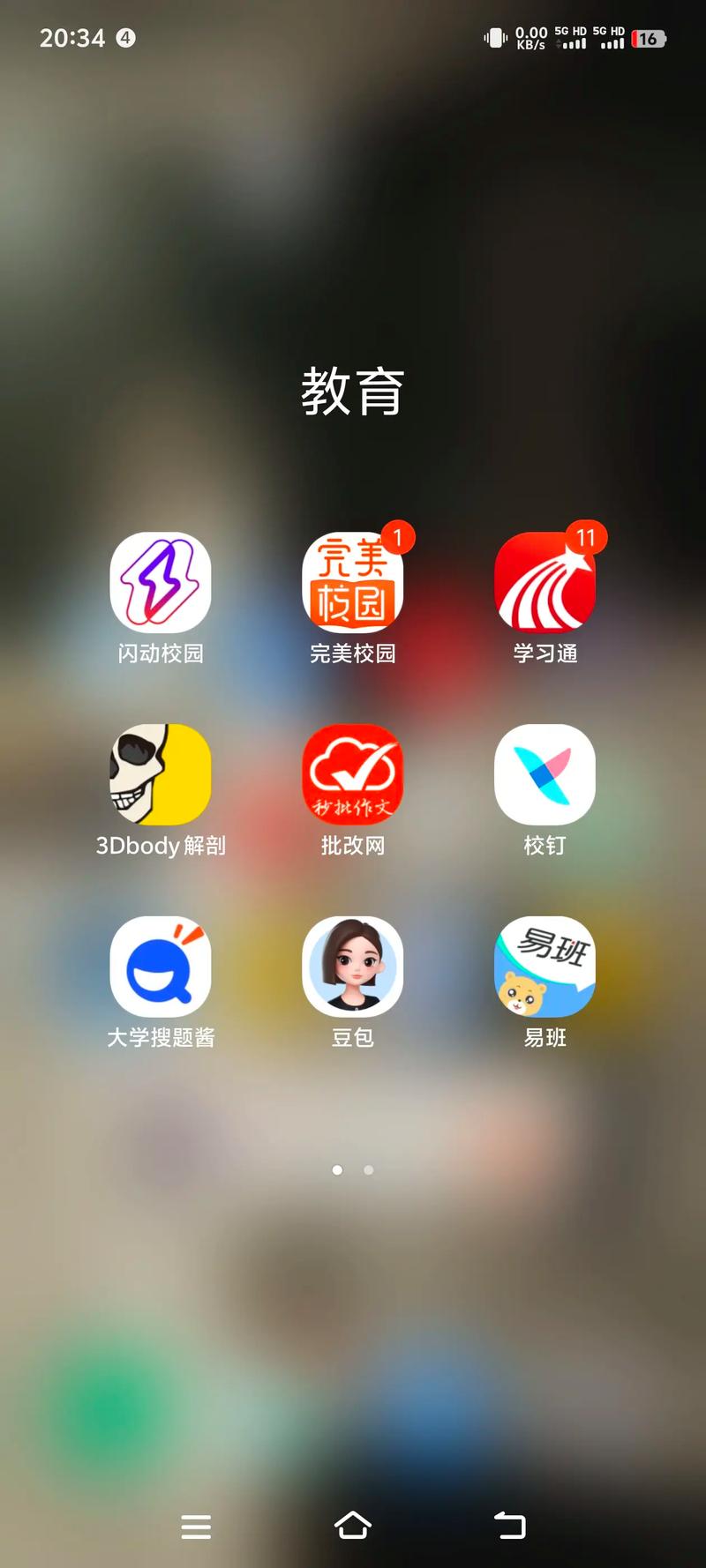Image resolution: width=706 pixels, height=1568 pixels.
Task: Open the 校钉 app
Action: tap(545, 774)
